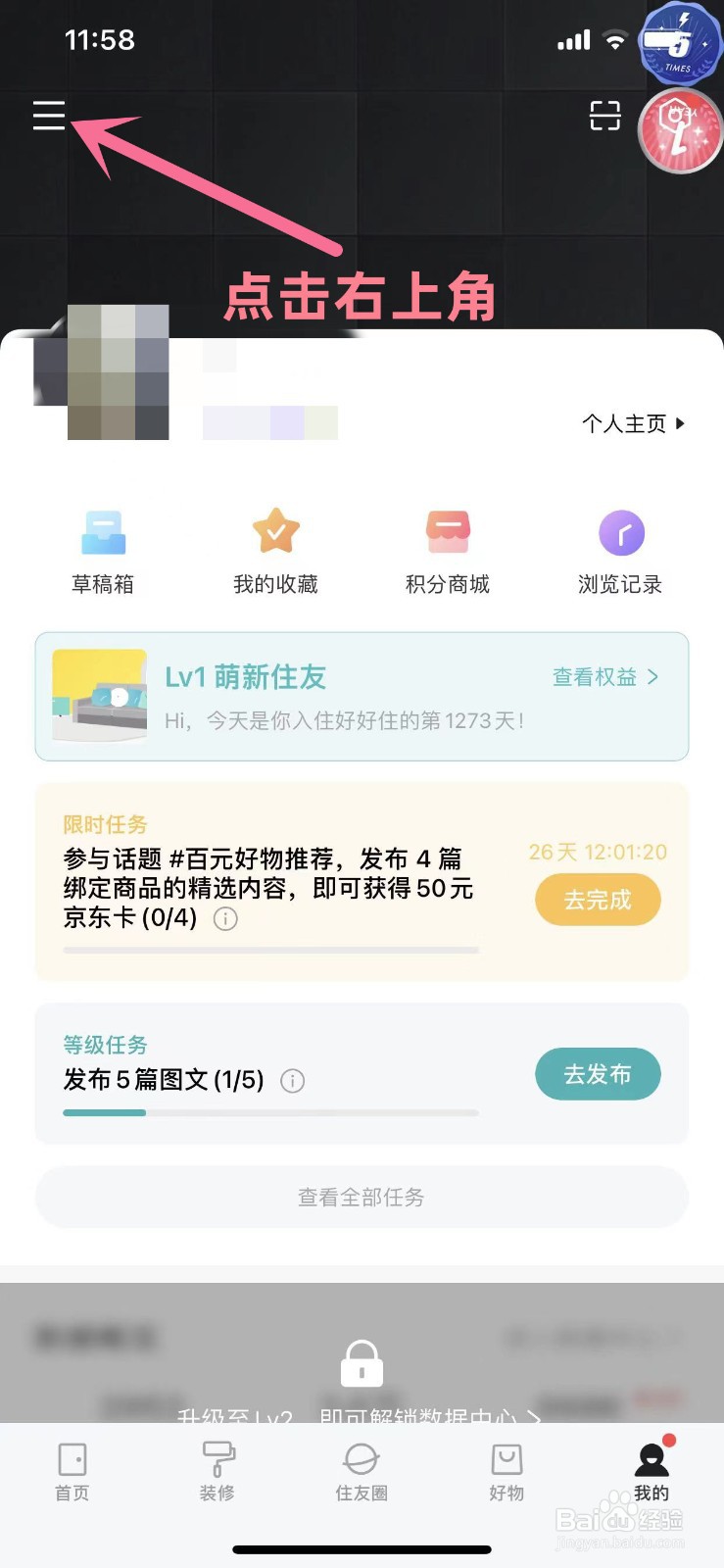The height and width of the screenshot is (1568, 724).
Task: Show info for 发布5篇图文 task
Action: point(292,1081)
